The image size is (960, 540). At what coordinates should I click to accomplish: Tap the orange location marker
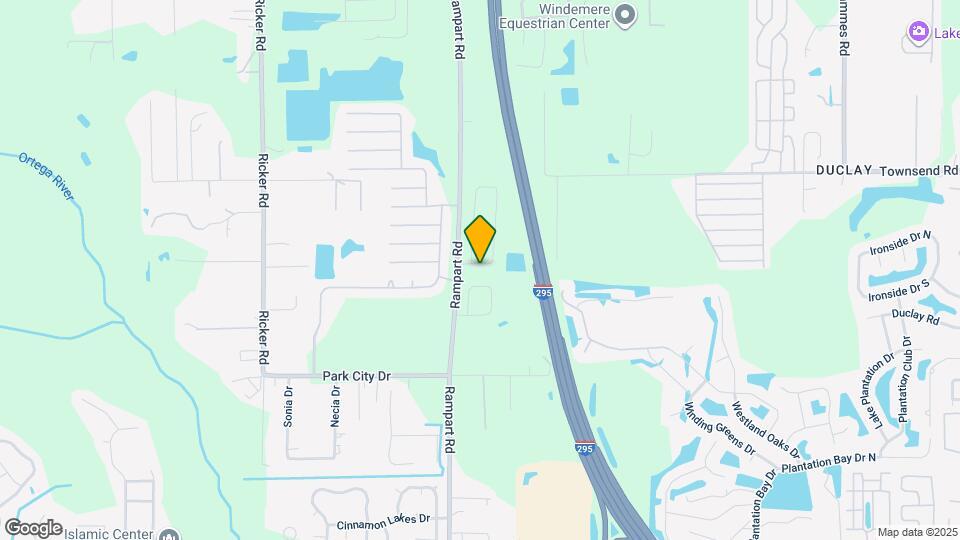pos(481,239)
